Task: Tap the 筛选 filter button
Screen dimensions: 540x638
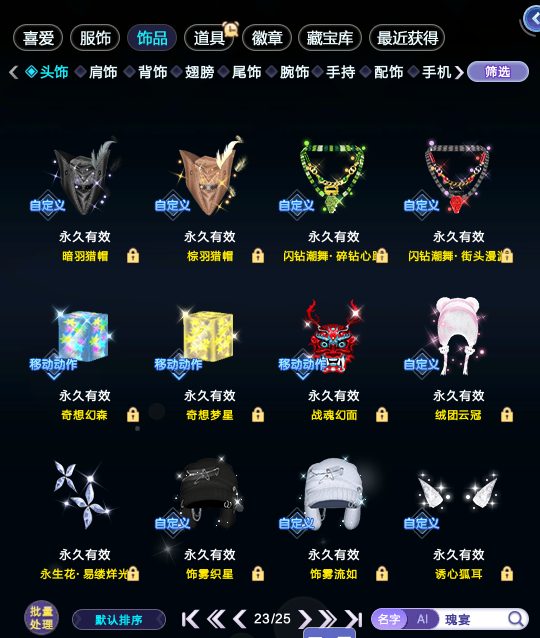Action: click(x=498, y=72)
